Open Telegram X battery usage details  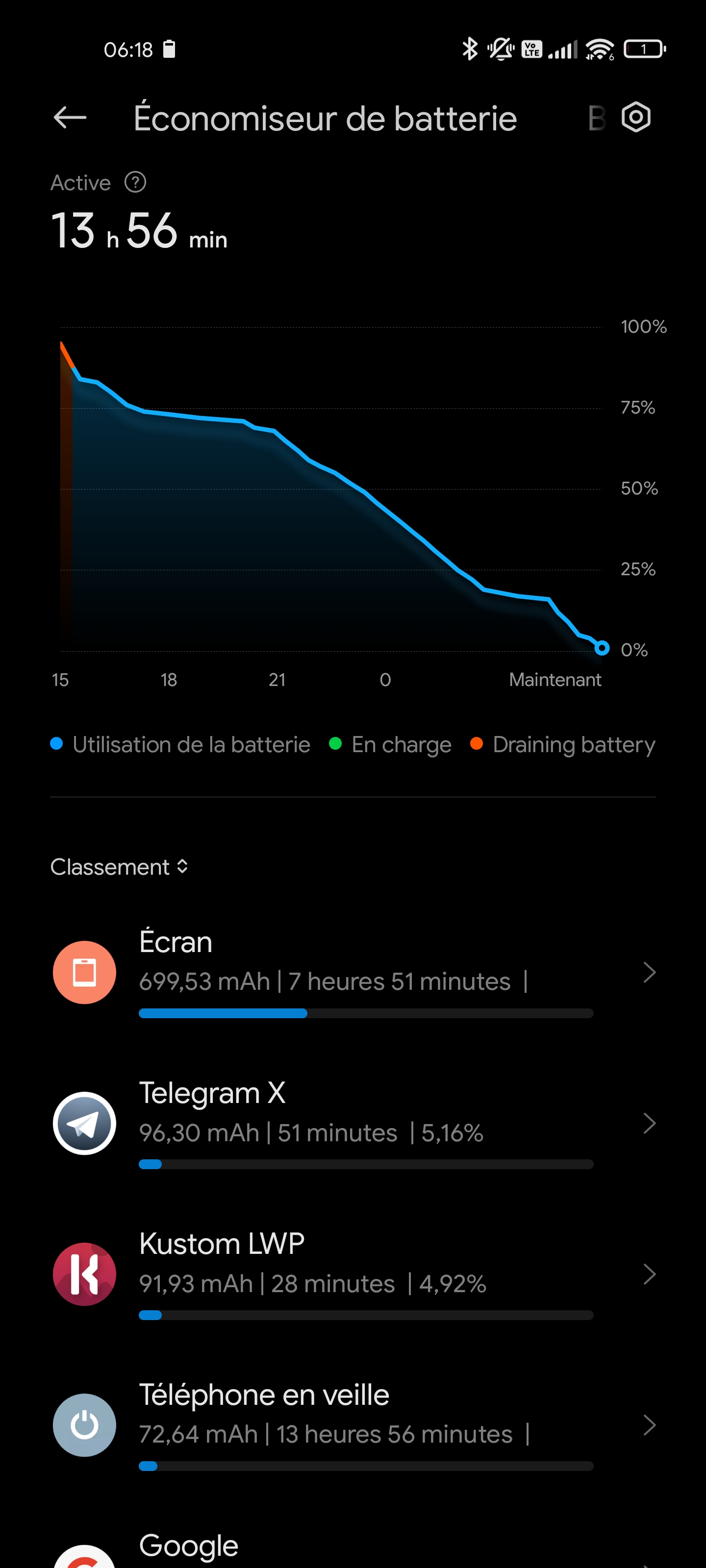coord(353,1123)
